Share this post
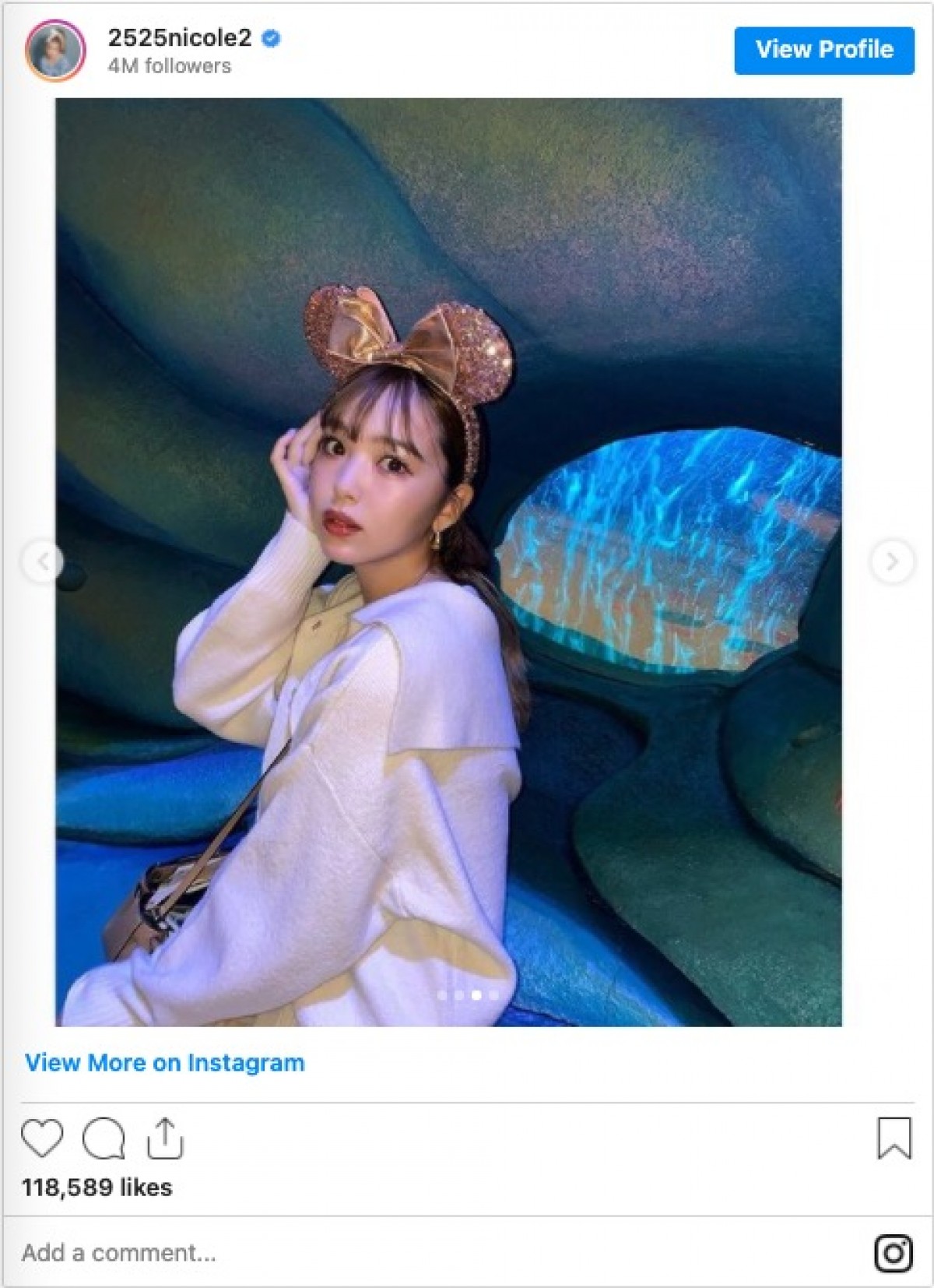 (x=165, y=1138)
